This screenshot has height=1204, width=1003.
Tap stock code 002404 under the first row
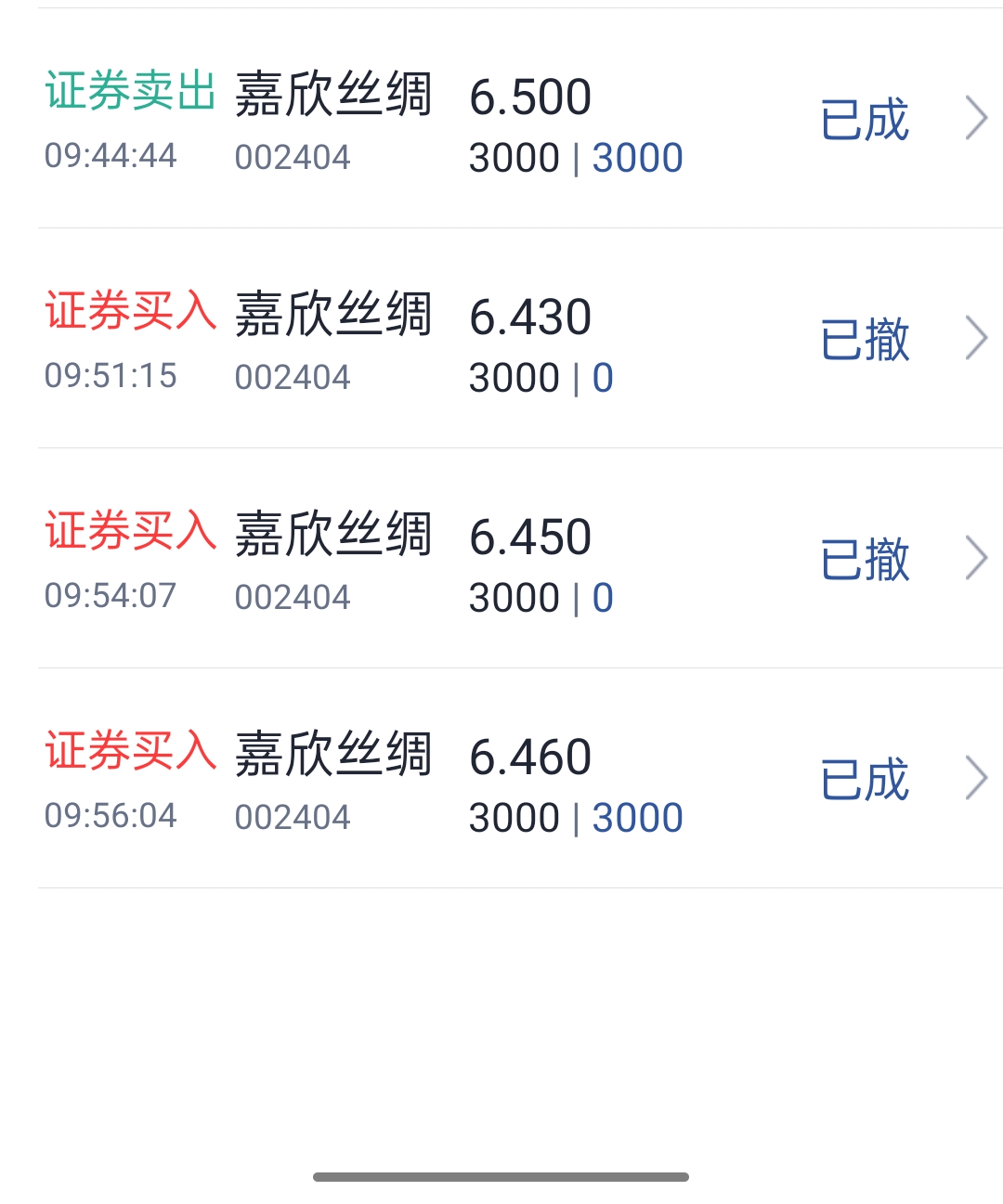coord(294,156)
